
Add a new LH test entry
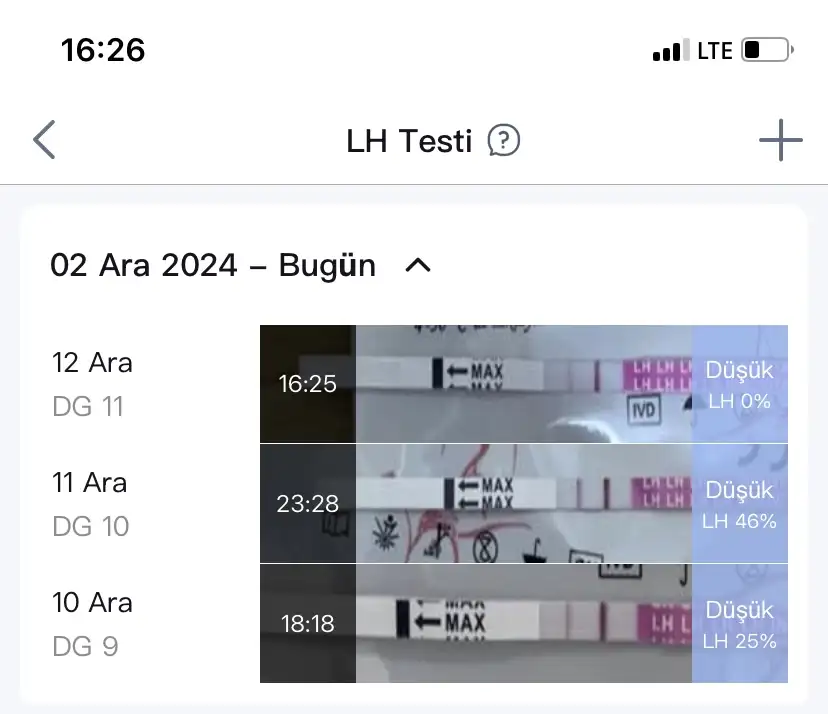tap(780, 141)
